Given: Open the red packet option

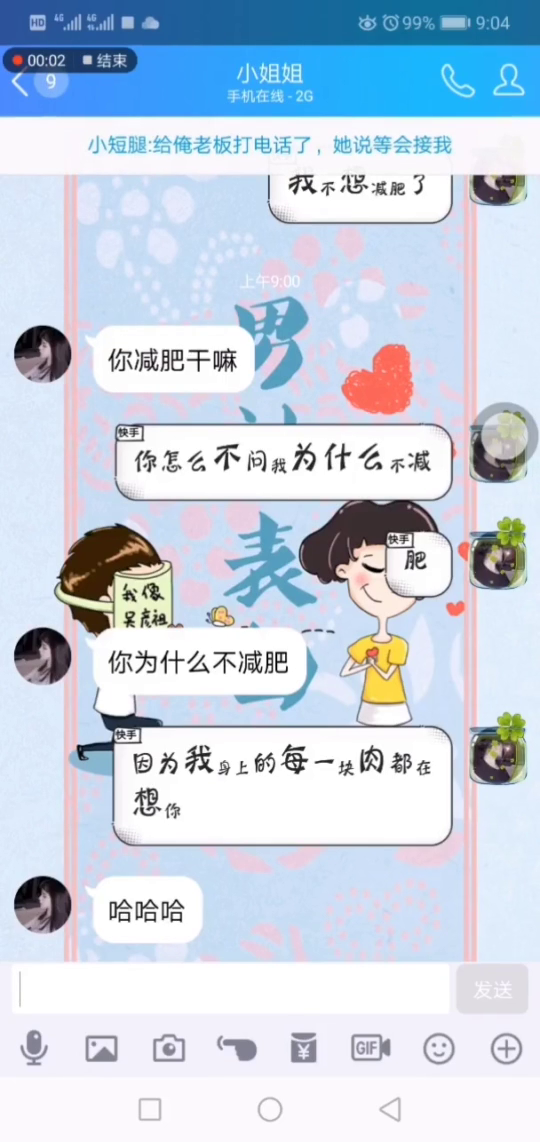Looking at the screenshot, I should [x=303, y=1049].
